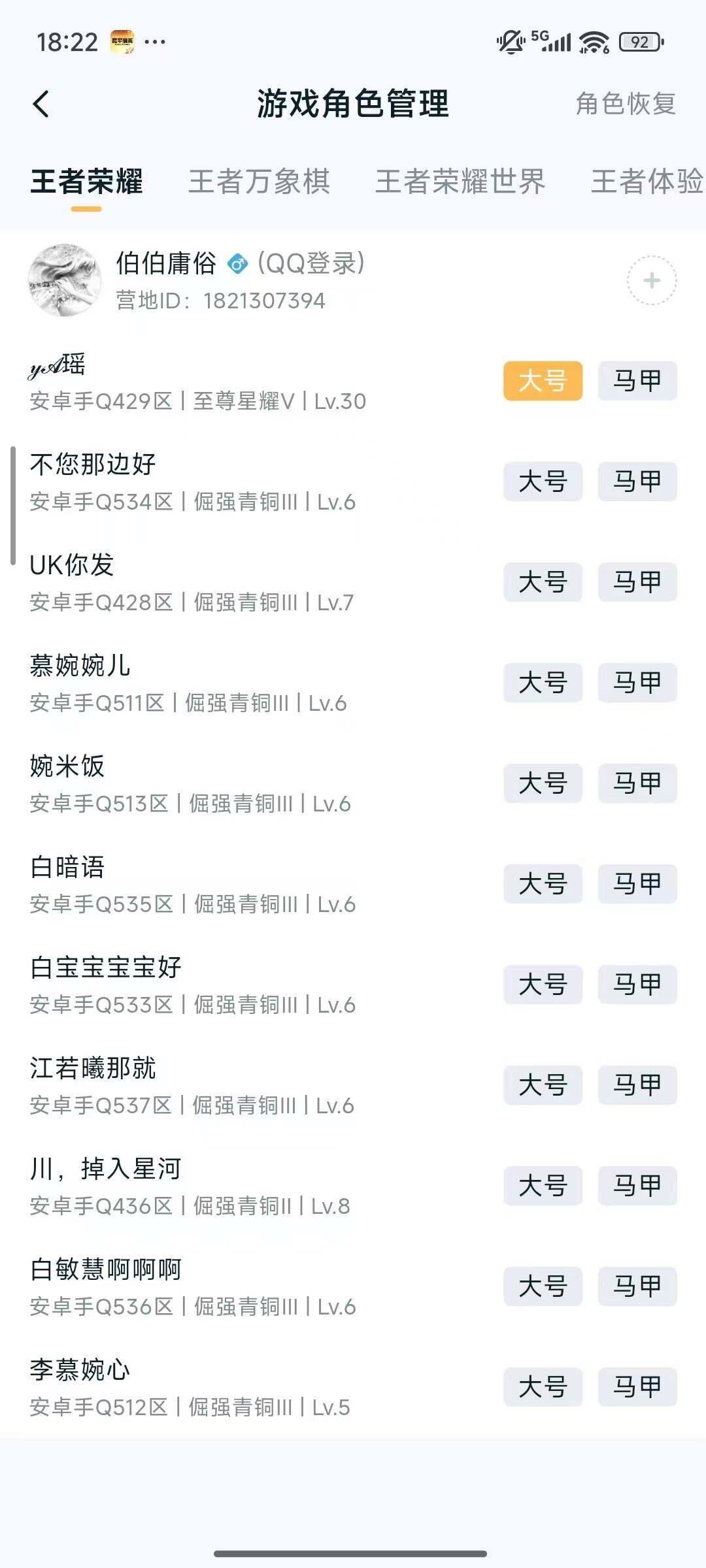Viewport: 706px width, 1568px height.
Task: Set 白暗语 as 大号
Action: click(543, 885)
